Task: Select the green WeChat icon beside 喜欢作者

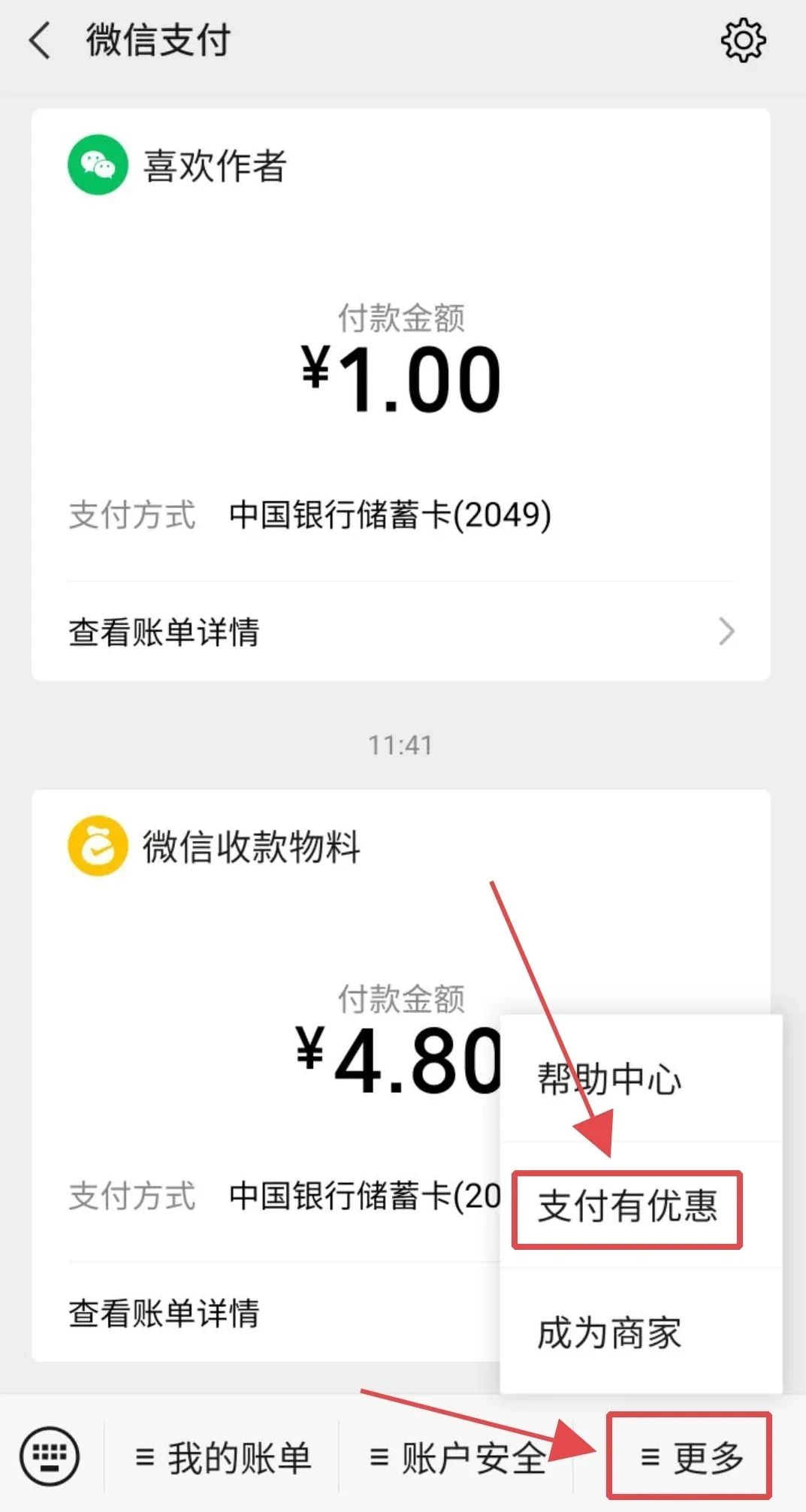Action: [x=98, y=167]
